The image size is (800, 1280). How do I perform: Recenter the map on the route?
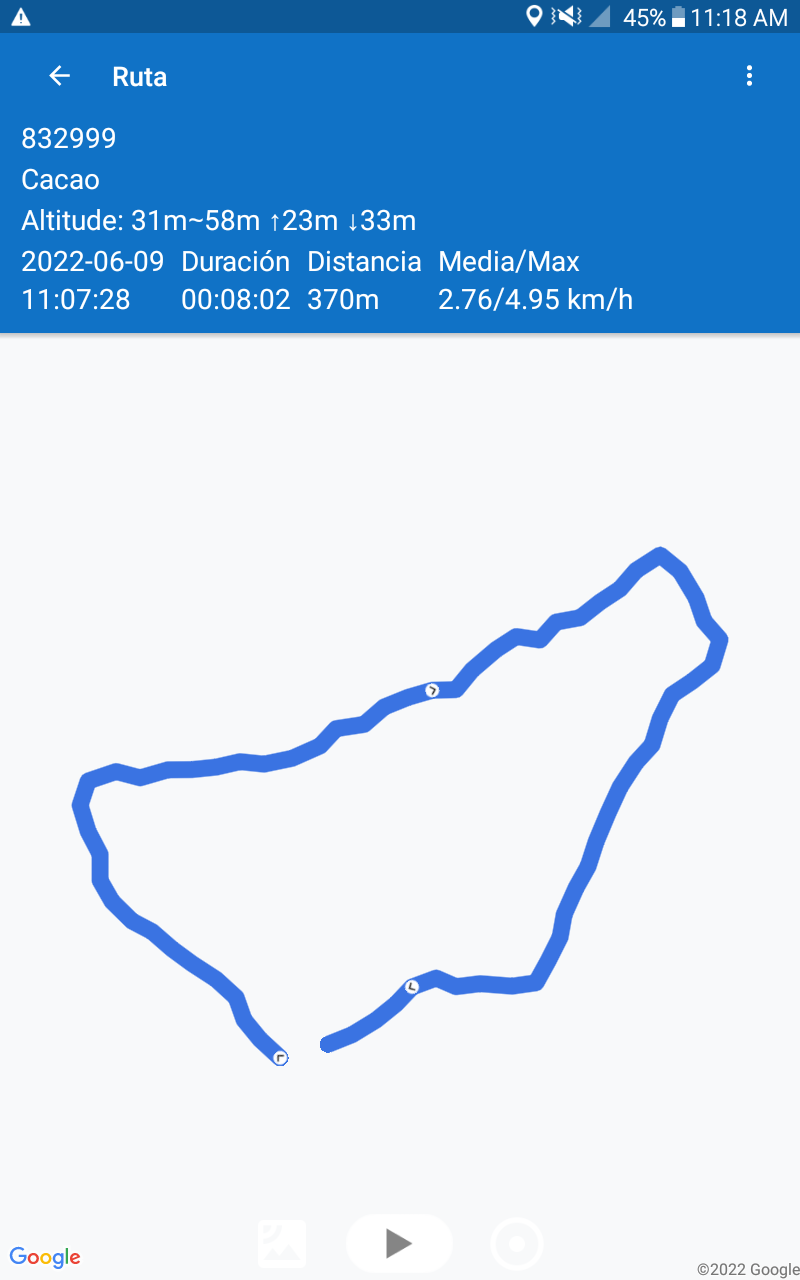point(517,1244)
